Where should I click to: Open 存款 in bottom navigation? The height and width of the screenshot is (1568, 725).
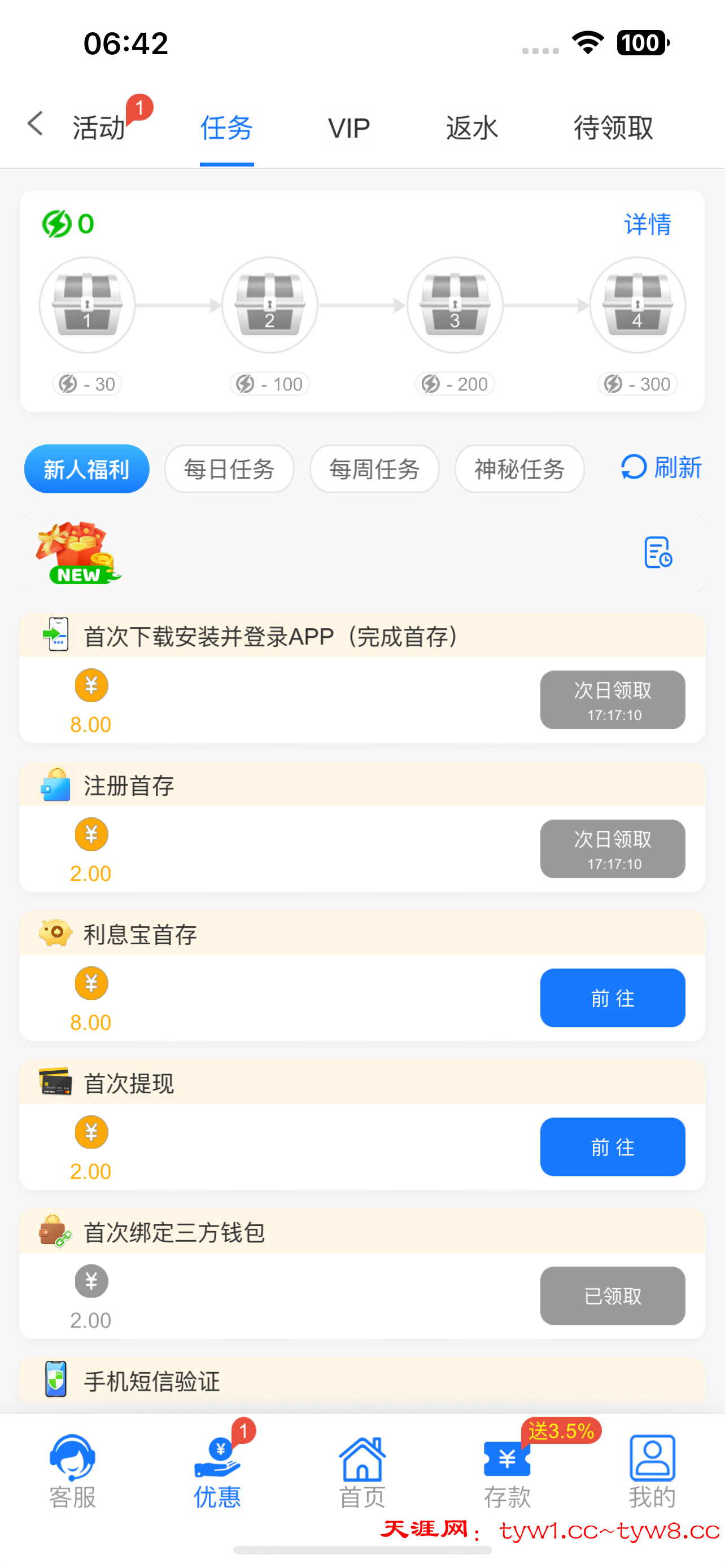click(507, 1470)
